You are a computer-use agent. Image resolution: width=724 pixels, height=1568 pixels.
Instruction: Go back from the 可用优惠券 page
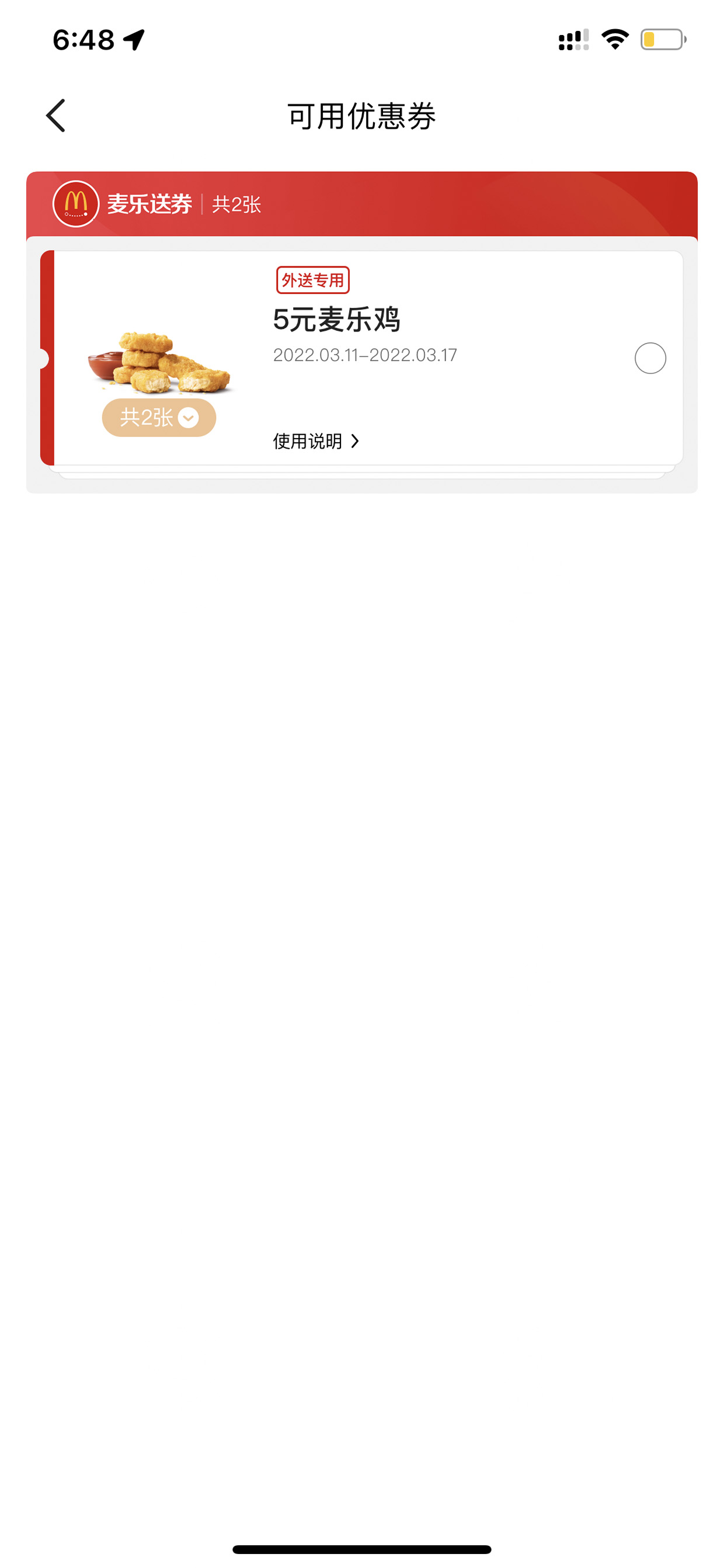pos(56,116)
